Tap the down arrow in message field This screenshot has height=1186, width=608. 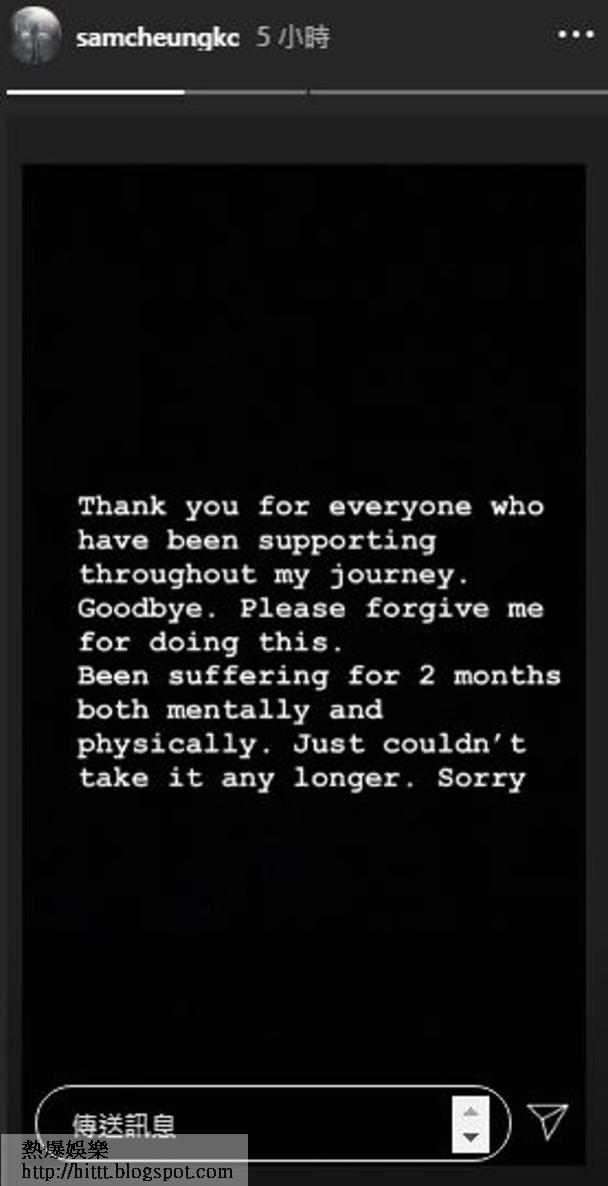point(470,1137)
